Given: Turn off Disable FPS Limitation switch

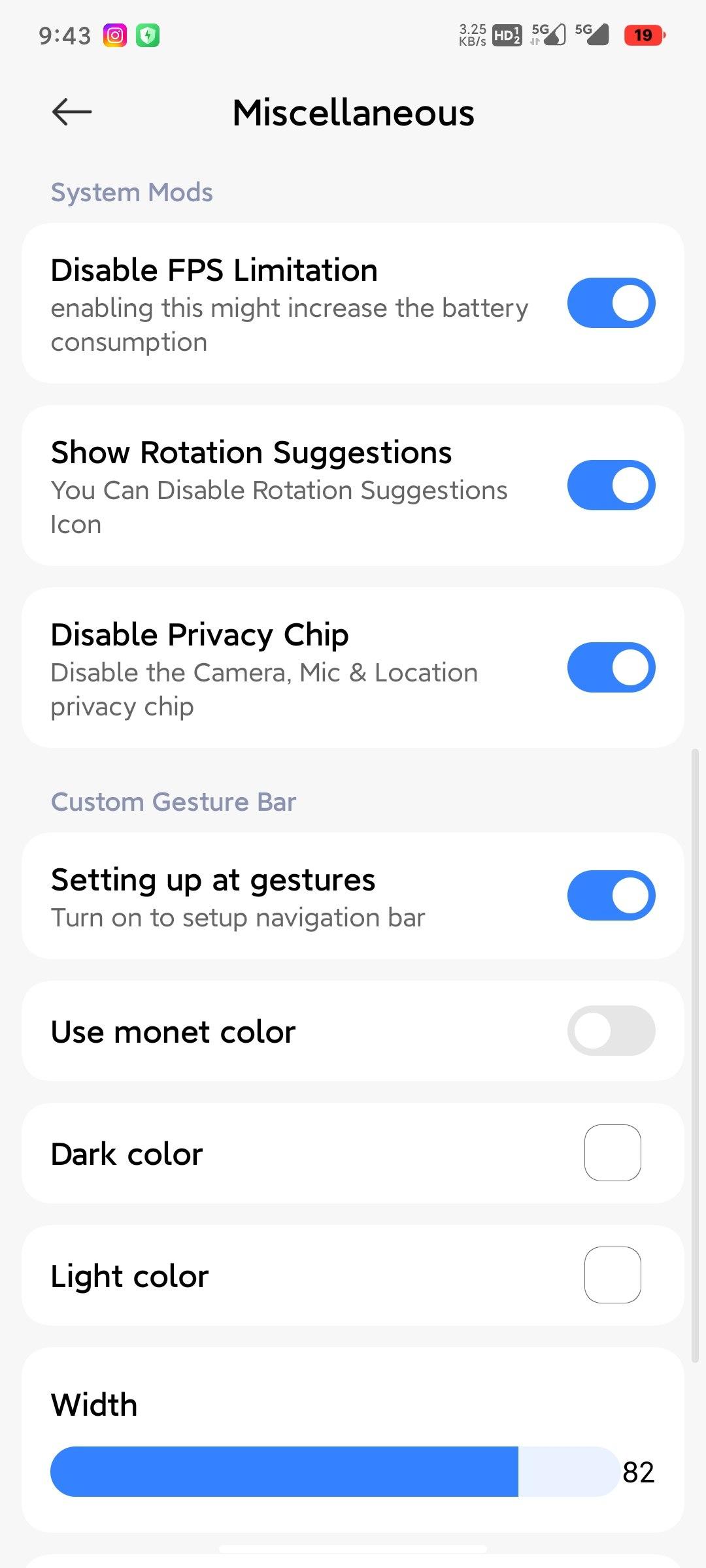Looking at the screenshot, I should 611,303.
